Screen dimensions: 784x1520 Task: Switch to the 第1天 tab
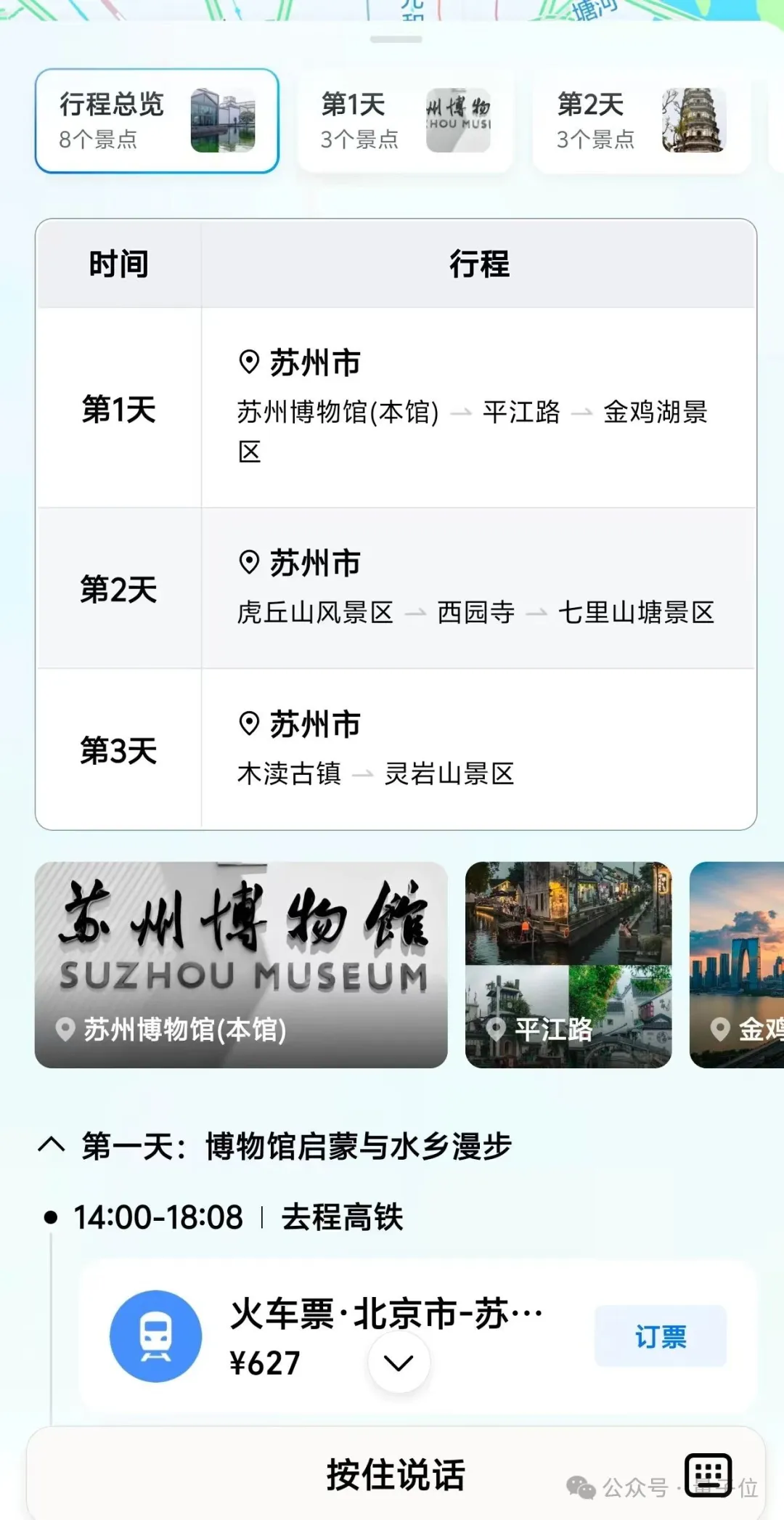[x=405, y=121]
